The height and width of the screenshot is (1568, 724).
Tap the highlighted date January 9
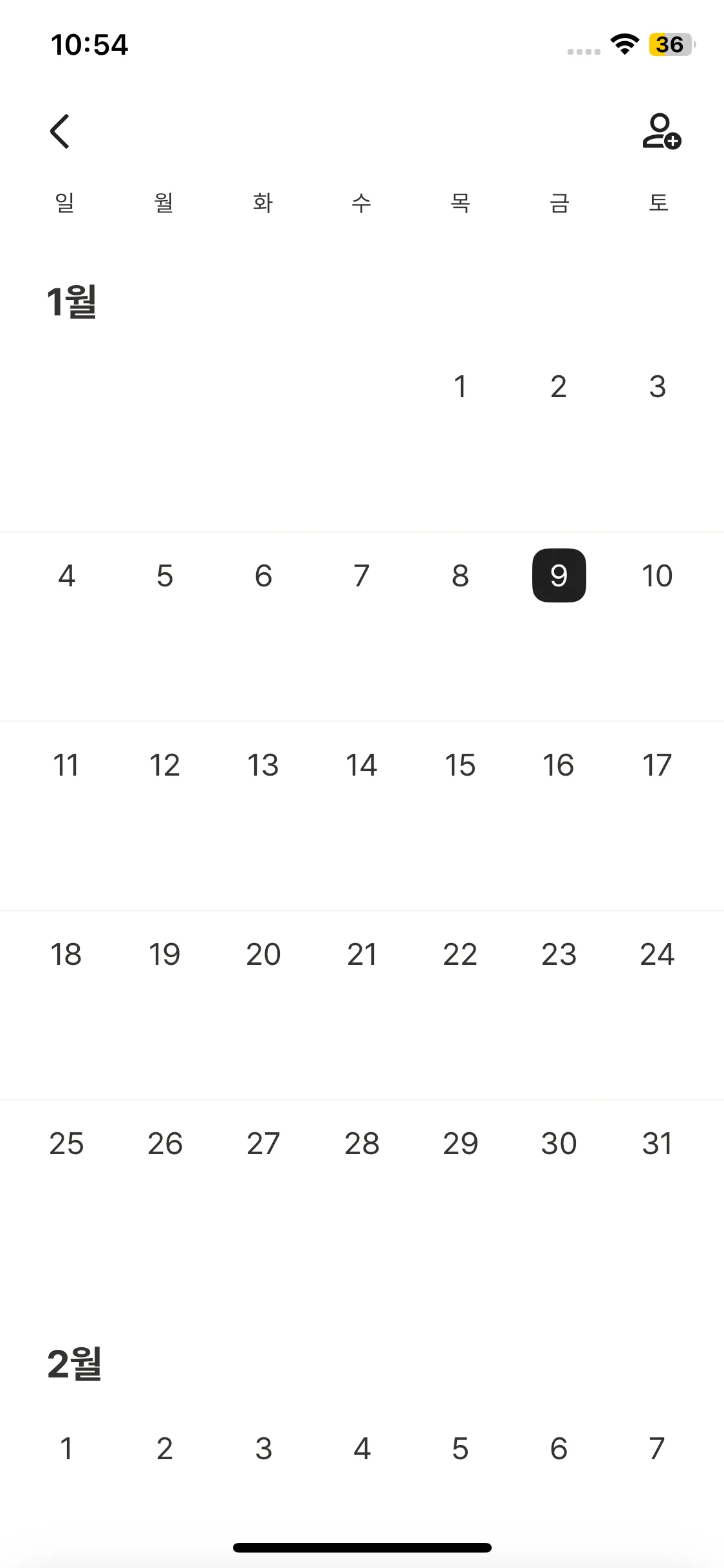coord(559,575)
